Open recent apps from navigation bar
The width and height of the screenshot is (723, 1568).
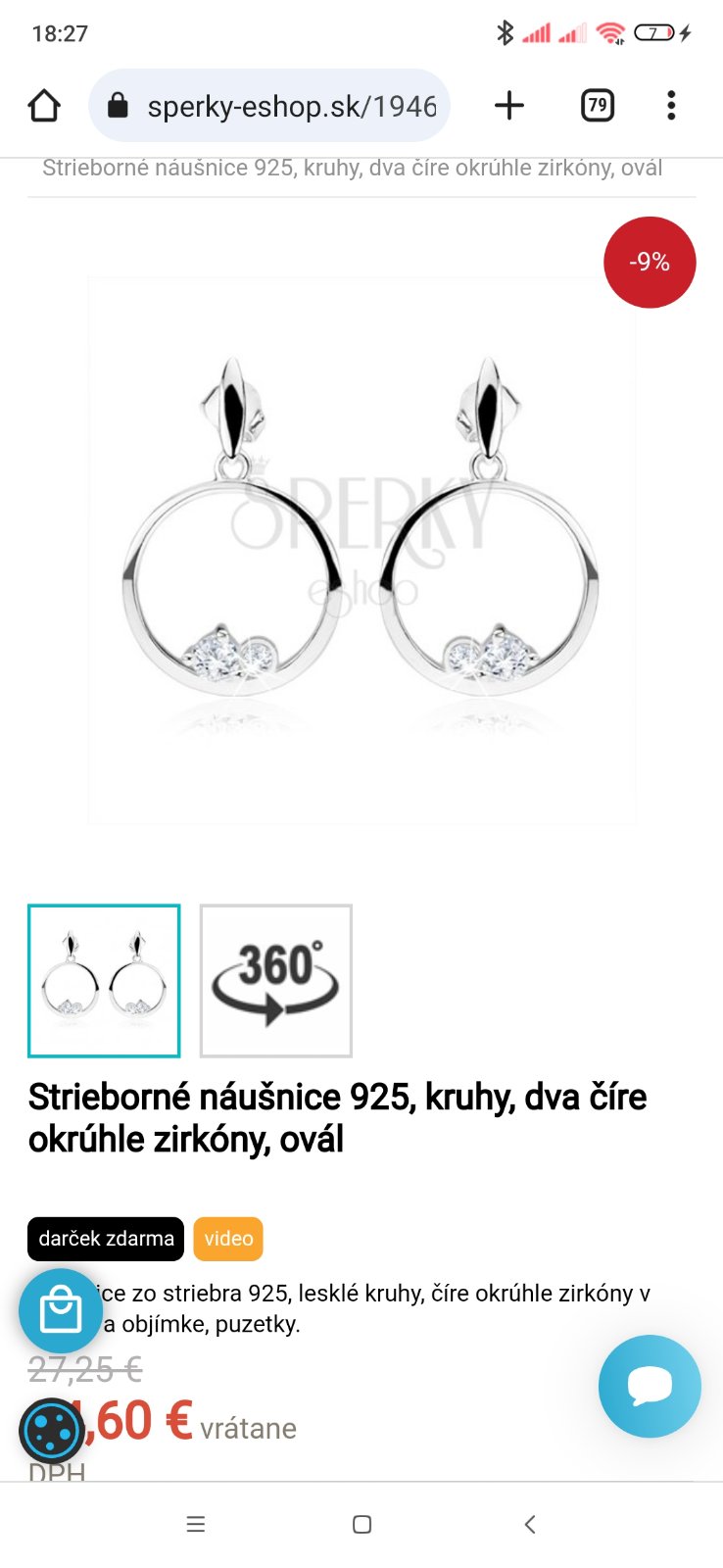196,1524
